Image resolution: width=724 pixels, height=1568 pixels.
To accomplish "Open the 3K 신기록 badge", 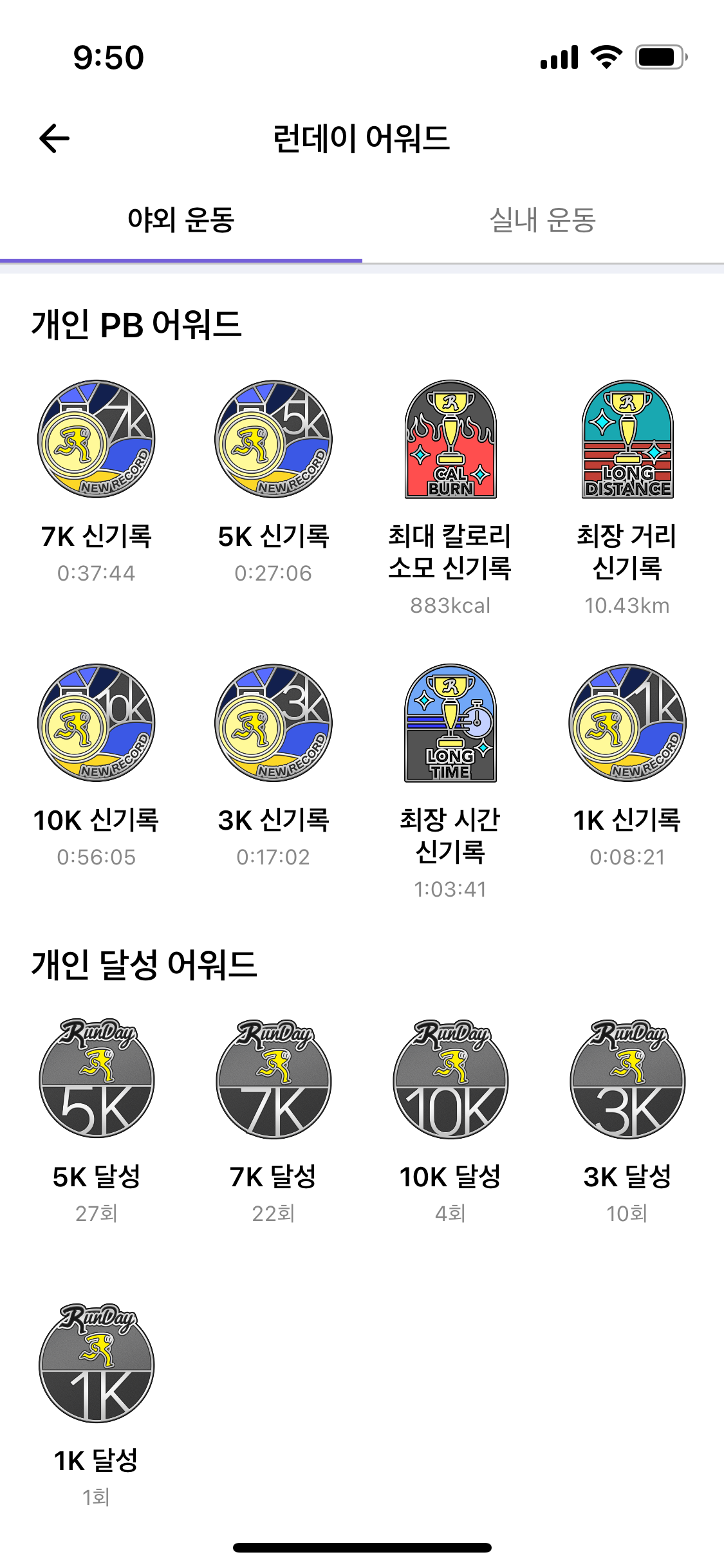I will (274, 723).
